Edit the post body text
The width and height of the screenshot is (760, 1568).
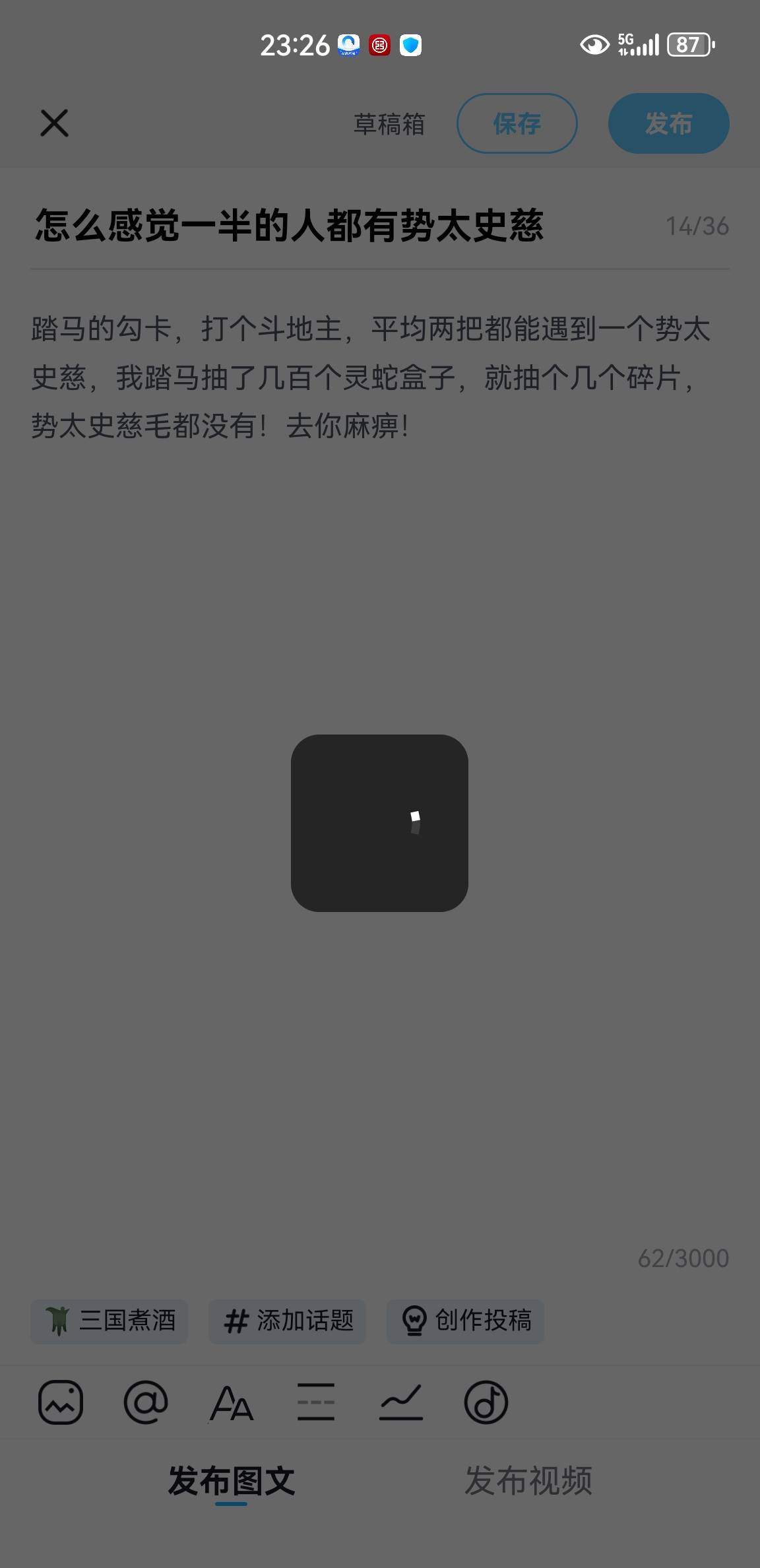tap(379, 377)
